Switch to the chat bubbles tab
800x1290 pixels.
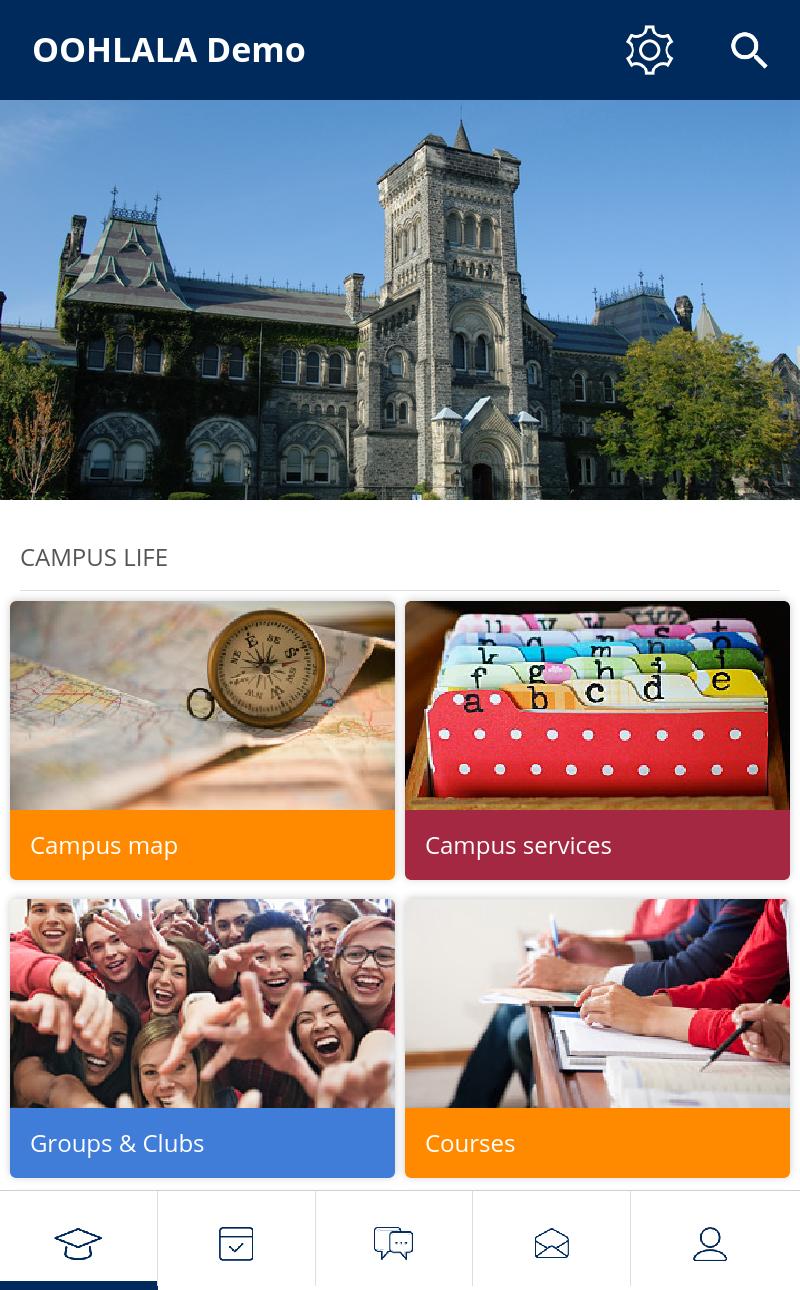click(x=393, y=1243)
